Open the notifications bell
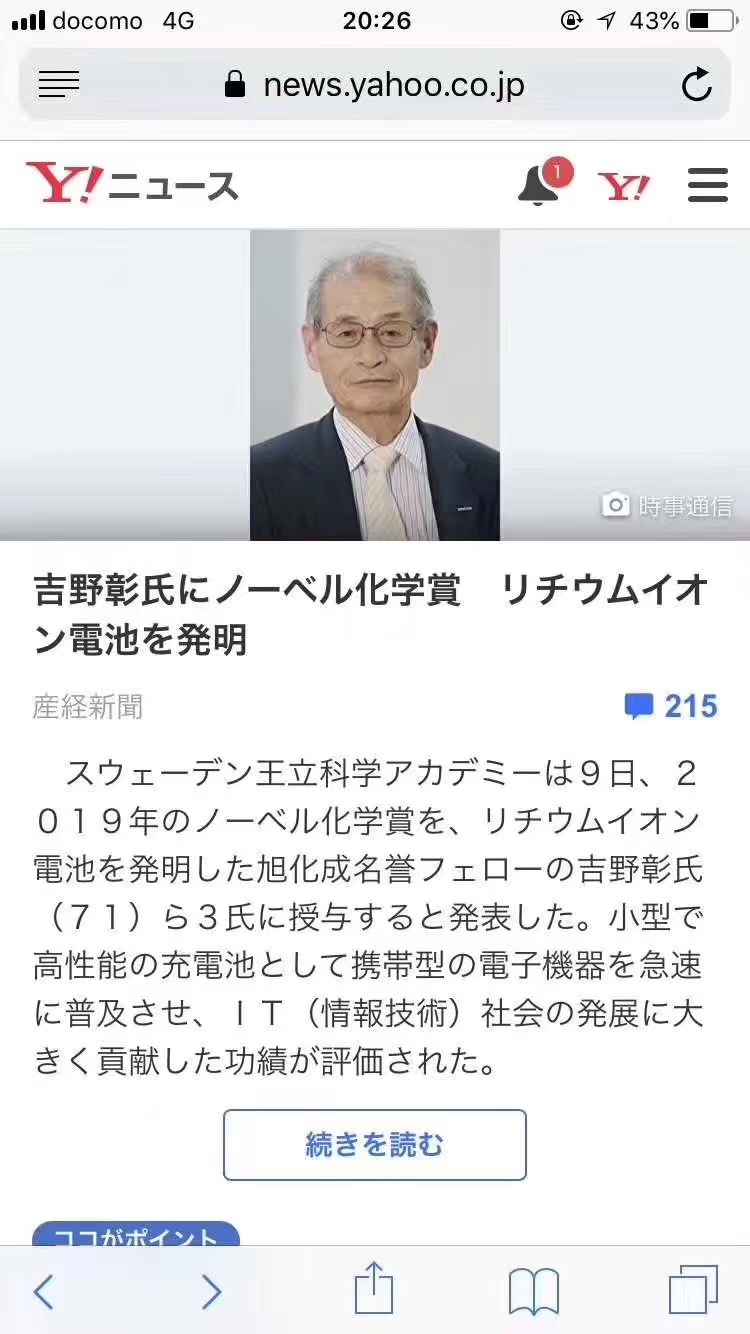750x1334 pixels. coord(539,185)
